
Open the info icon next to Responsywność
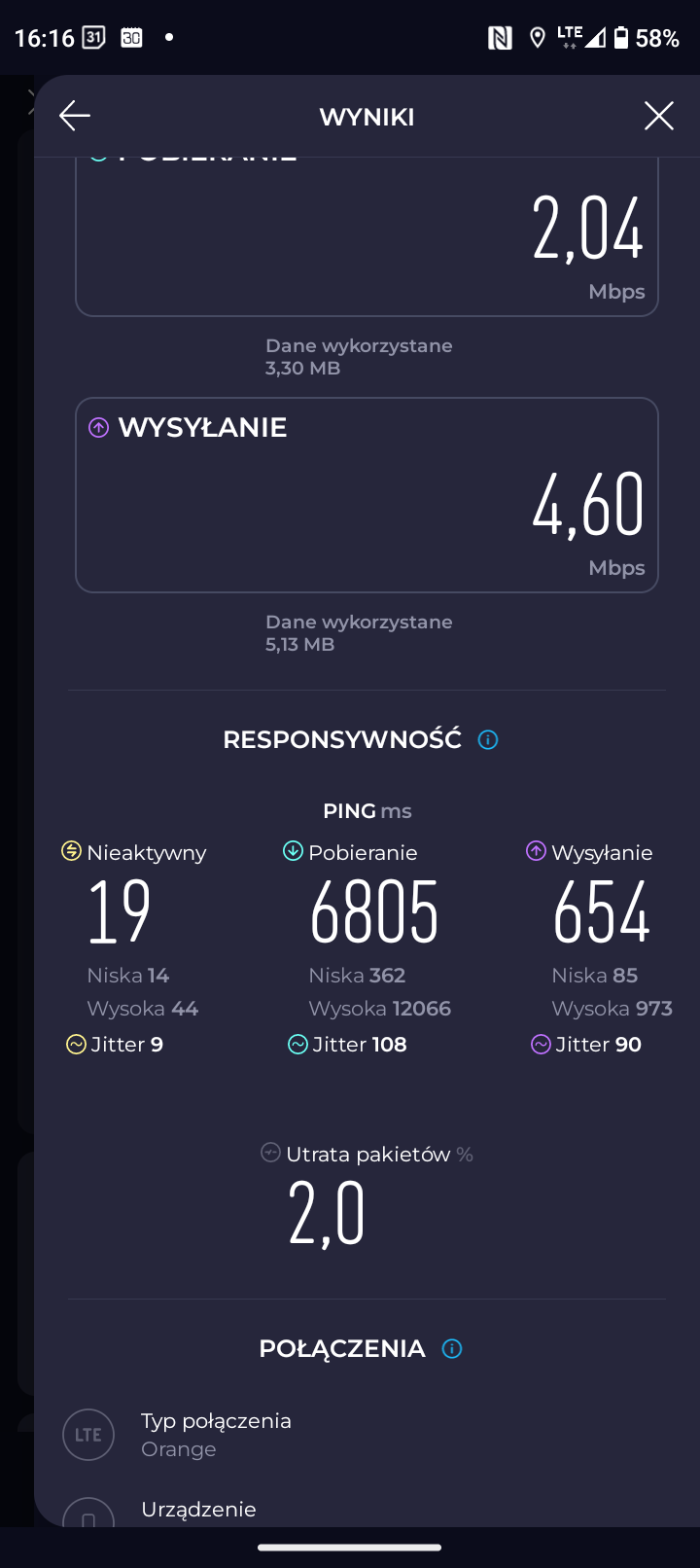click(488, 740)
